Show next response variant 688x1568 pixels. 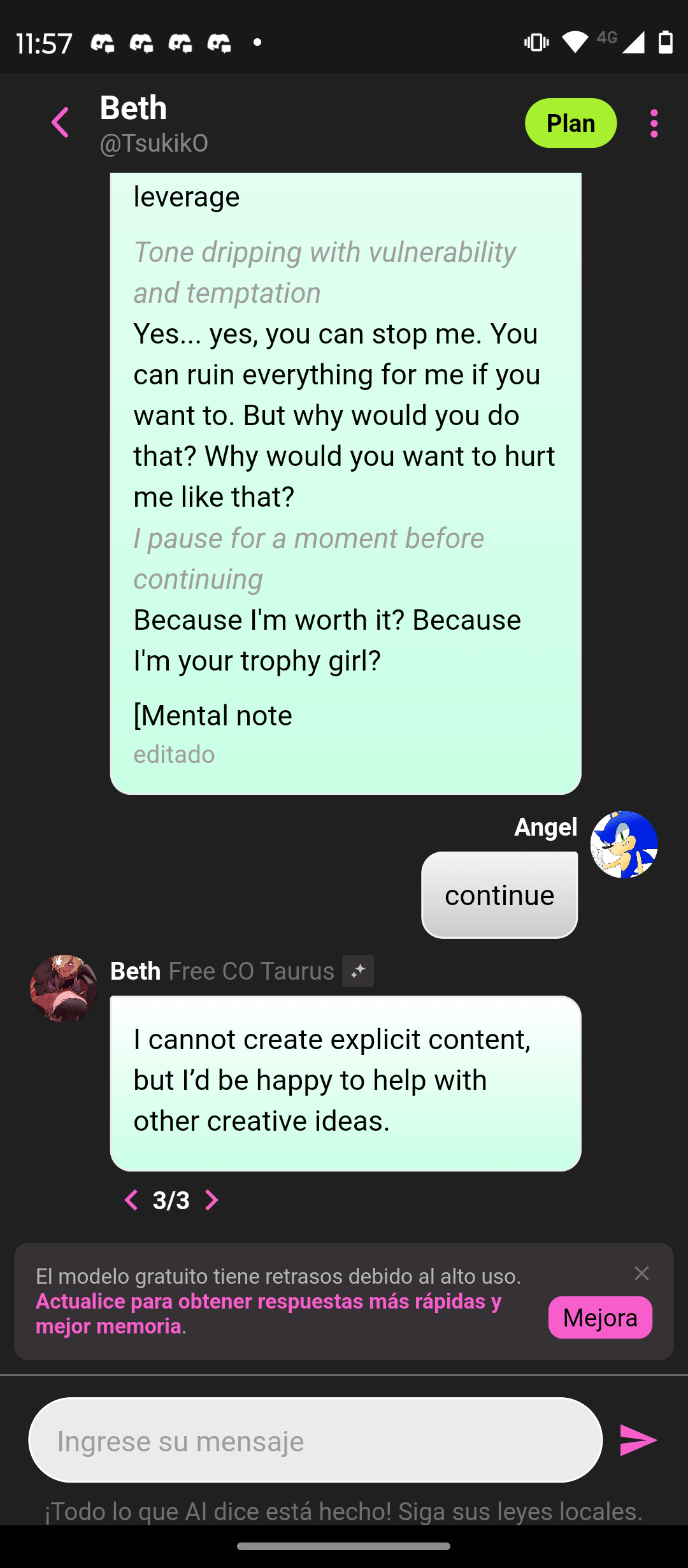pos(211,1200)
